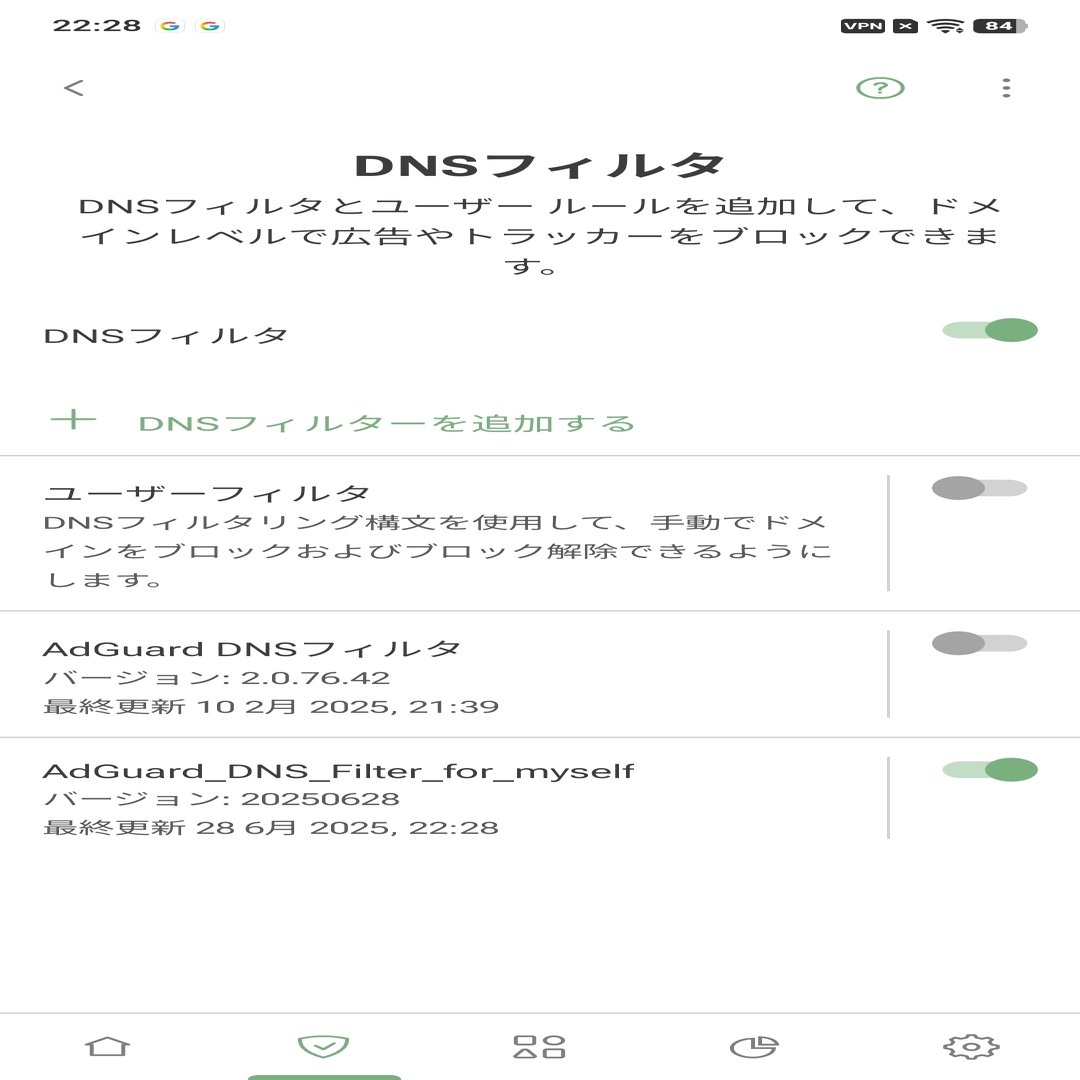Open the ユーザーフィルタ row
This screenshot has width=1080, height=1080.
(440, 534)
